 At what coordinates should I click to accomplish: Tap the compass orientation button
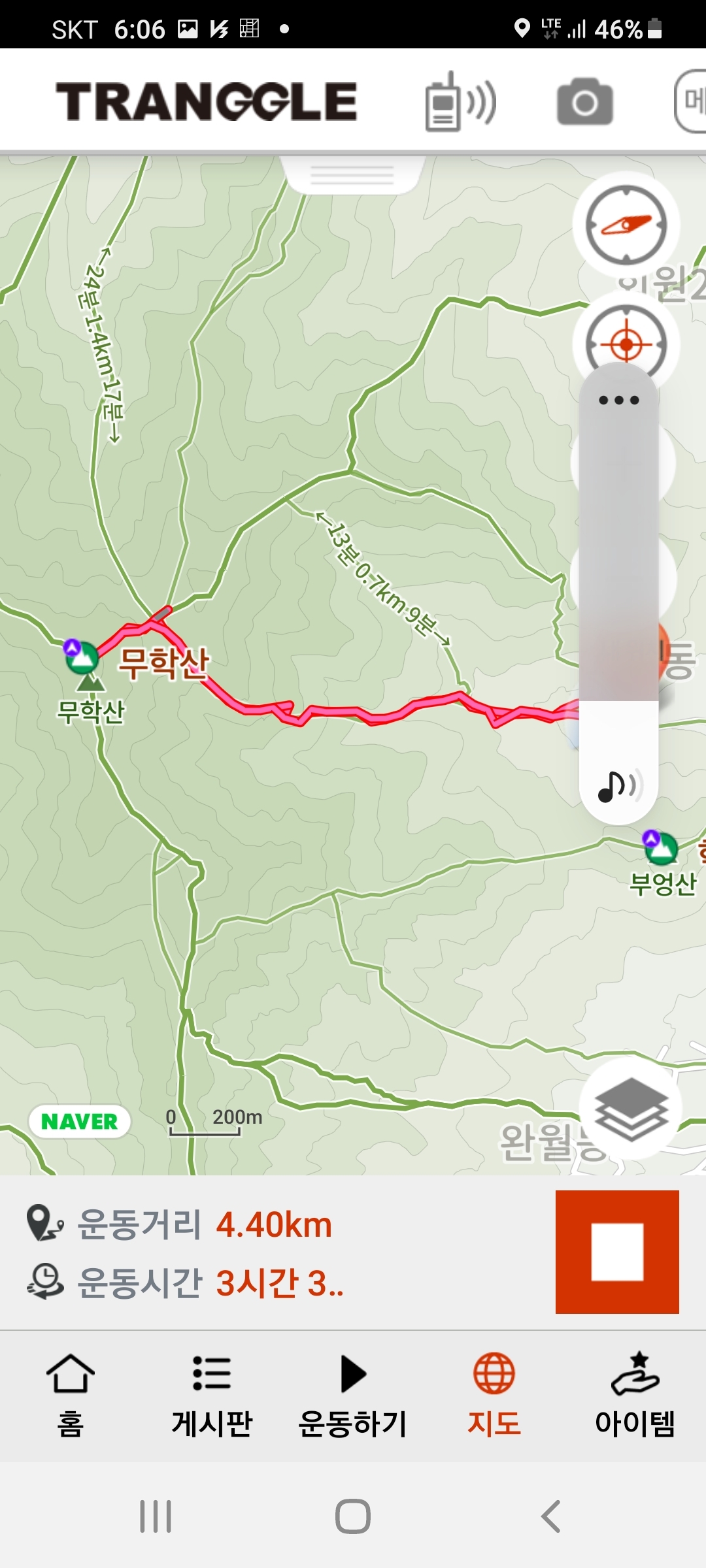point(626,225)
